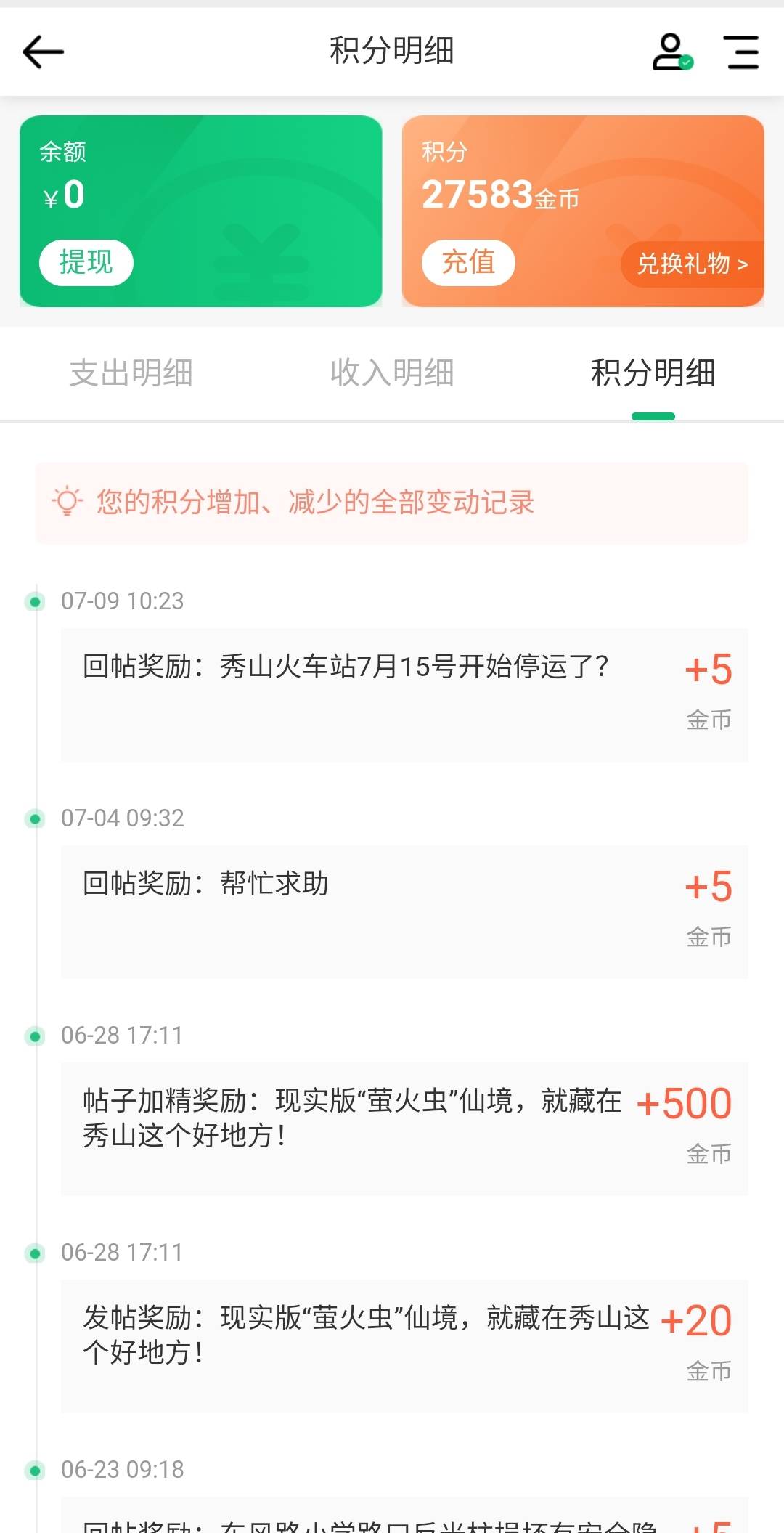The height and width of the screenshot is (1533, 784).
Task: Go back using the top-left arrow
Action: click(44, 52)
